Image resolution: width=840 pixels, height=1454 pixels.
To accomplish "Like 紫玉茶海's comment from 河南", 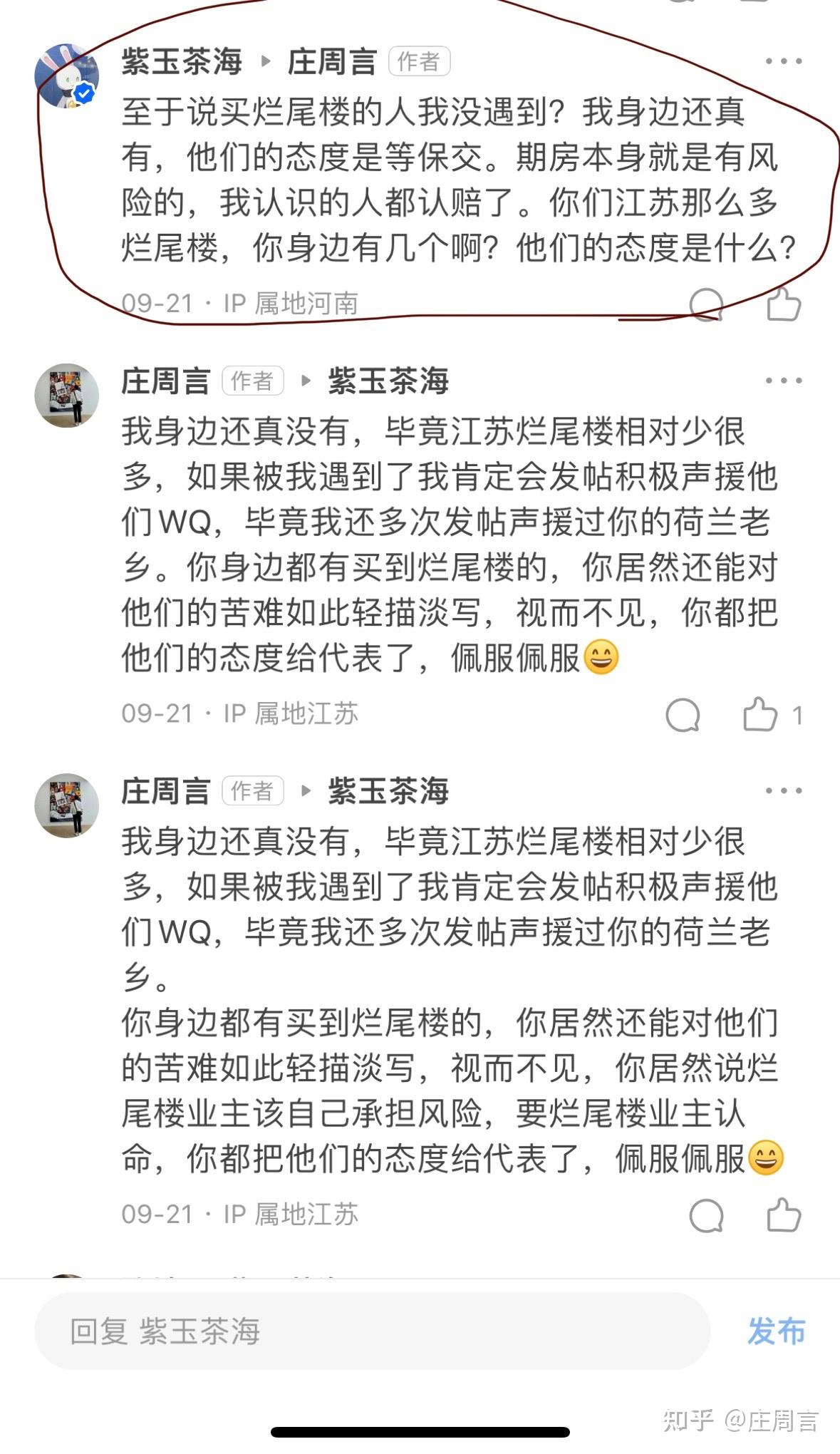I will click(x=783, y=305).
